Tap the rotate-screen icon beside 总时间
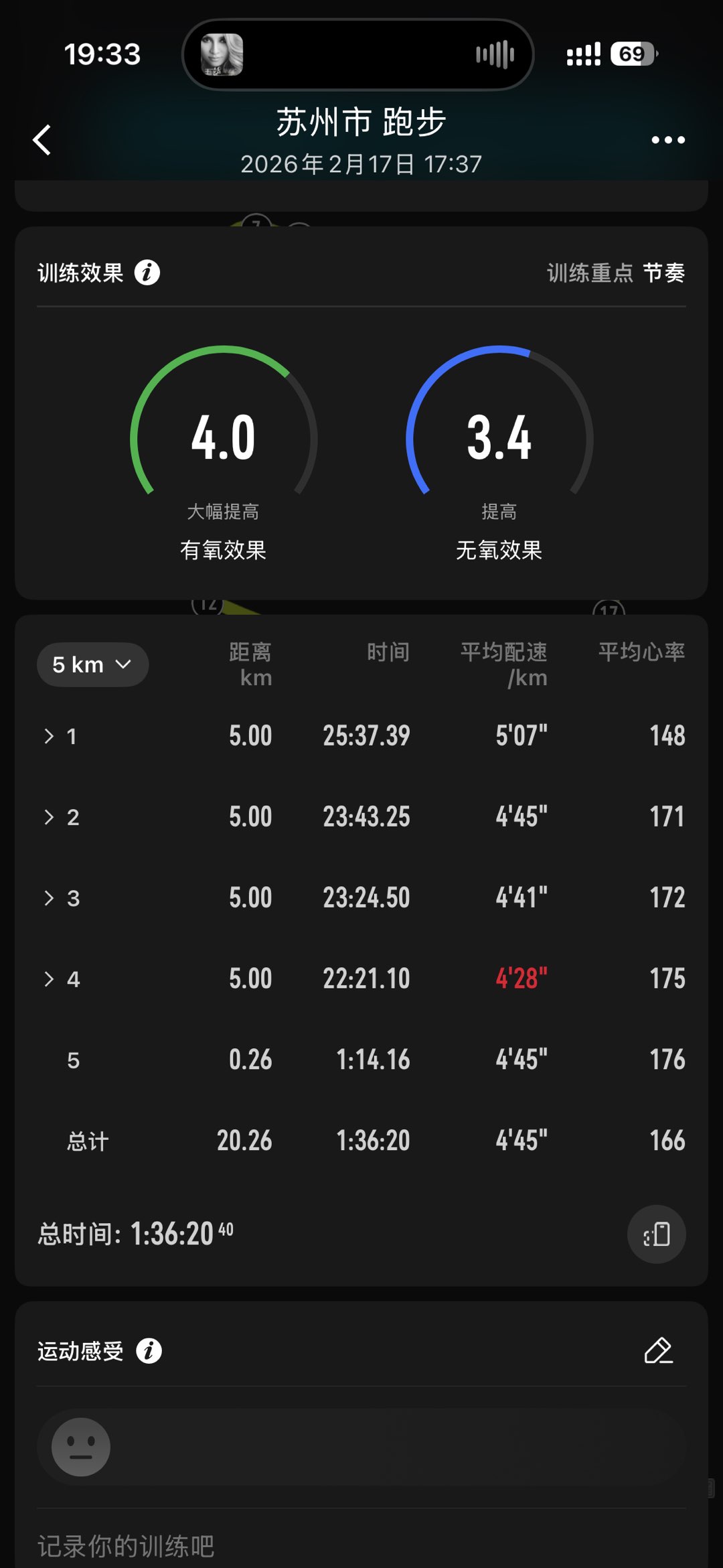Viewport: 723px width, 1568px height. pos(656,1234)
